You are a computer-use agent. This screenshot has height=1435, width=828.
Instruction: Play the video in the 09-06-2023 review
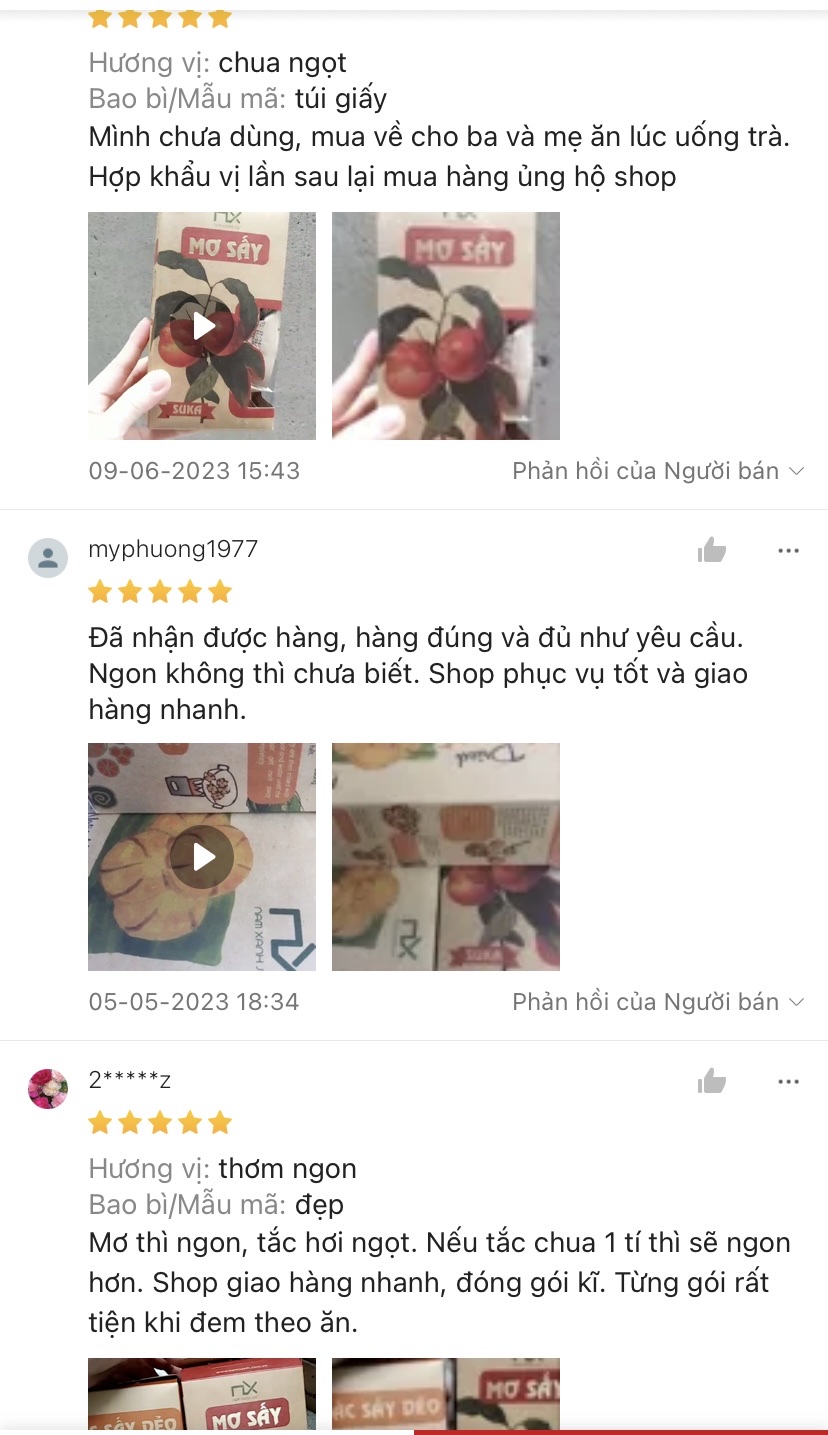click(x=202, y=326)
